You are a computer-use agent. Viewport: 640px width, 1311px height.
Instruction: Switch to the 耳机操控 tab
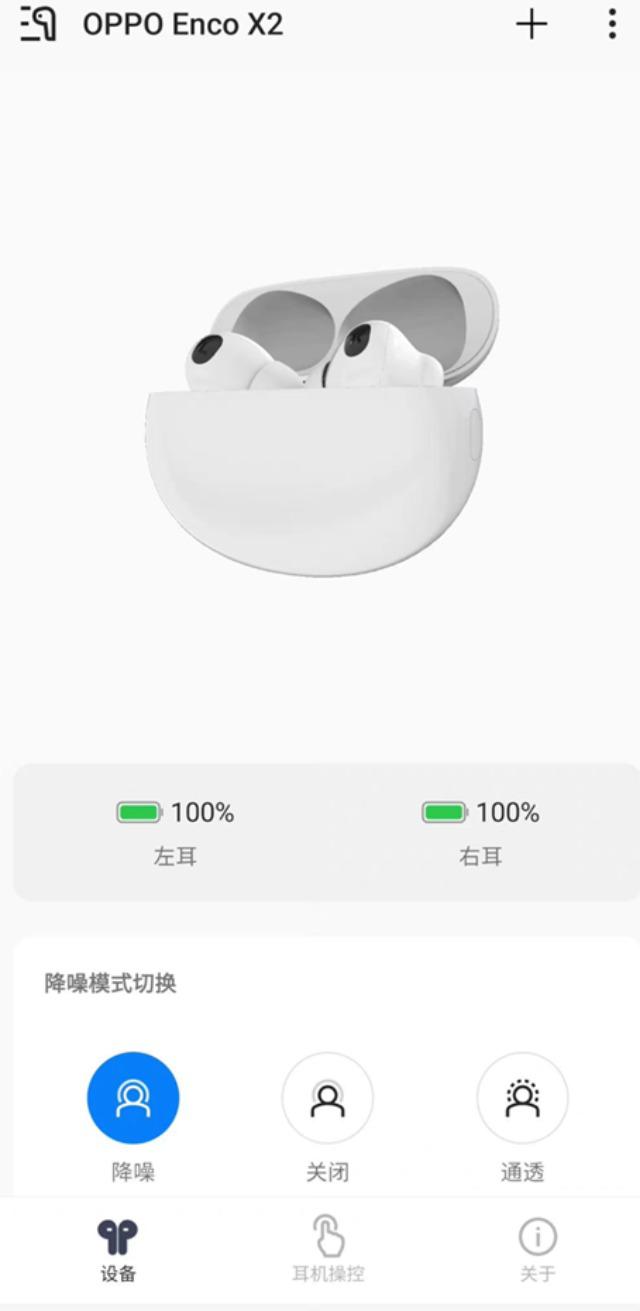[328, 1250]
